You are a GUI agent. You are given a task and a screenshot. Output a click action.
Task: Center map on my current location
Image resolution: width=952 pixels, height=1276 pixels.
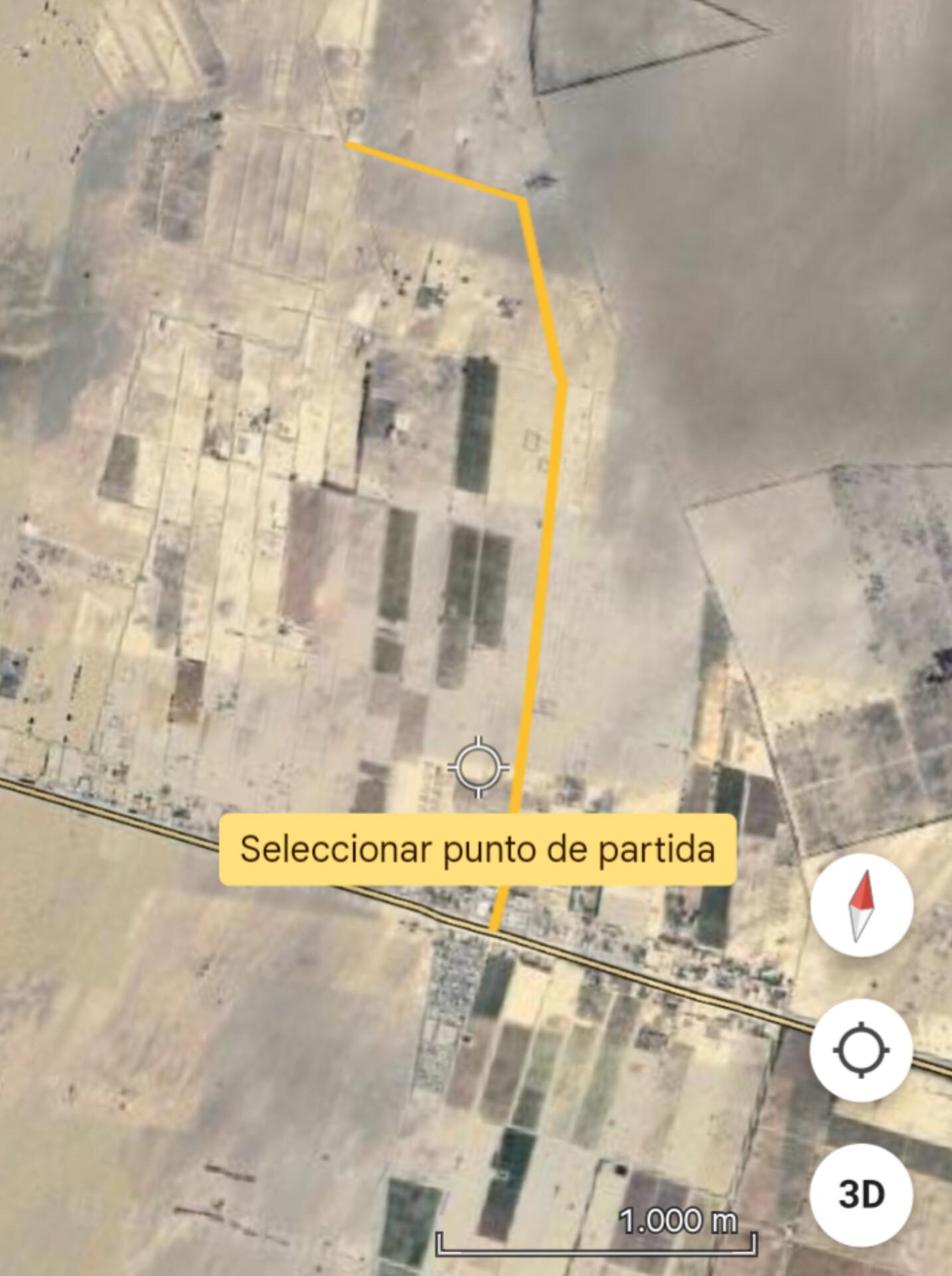click(862, 1051)
